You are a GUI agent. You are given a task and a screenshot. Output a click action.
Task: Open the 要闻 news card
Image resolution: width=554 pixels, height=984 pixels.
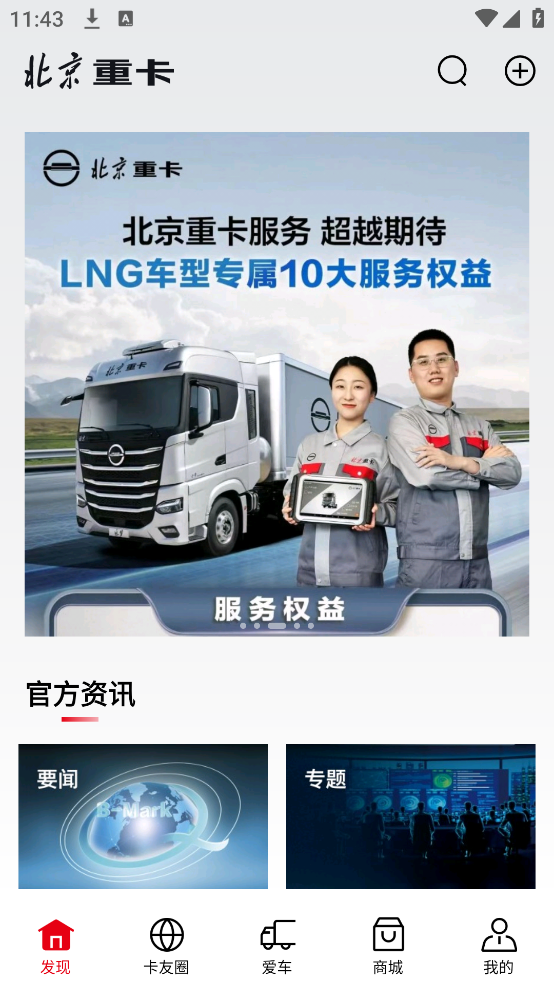coord(143,816)
